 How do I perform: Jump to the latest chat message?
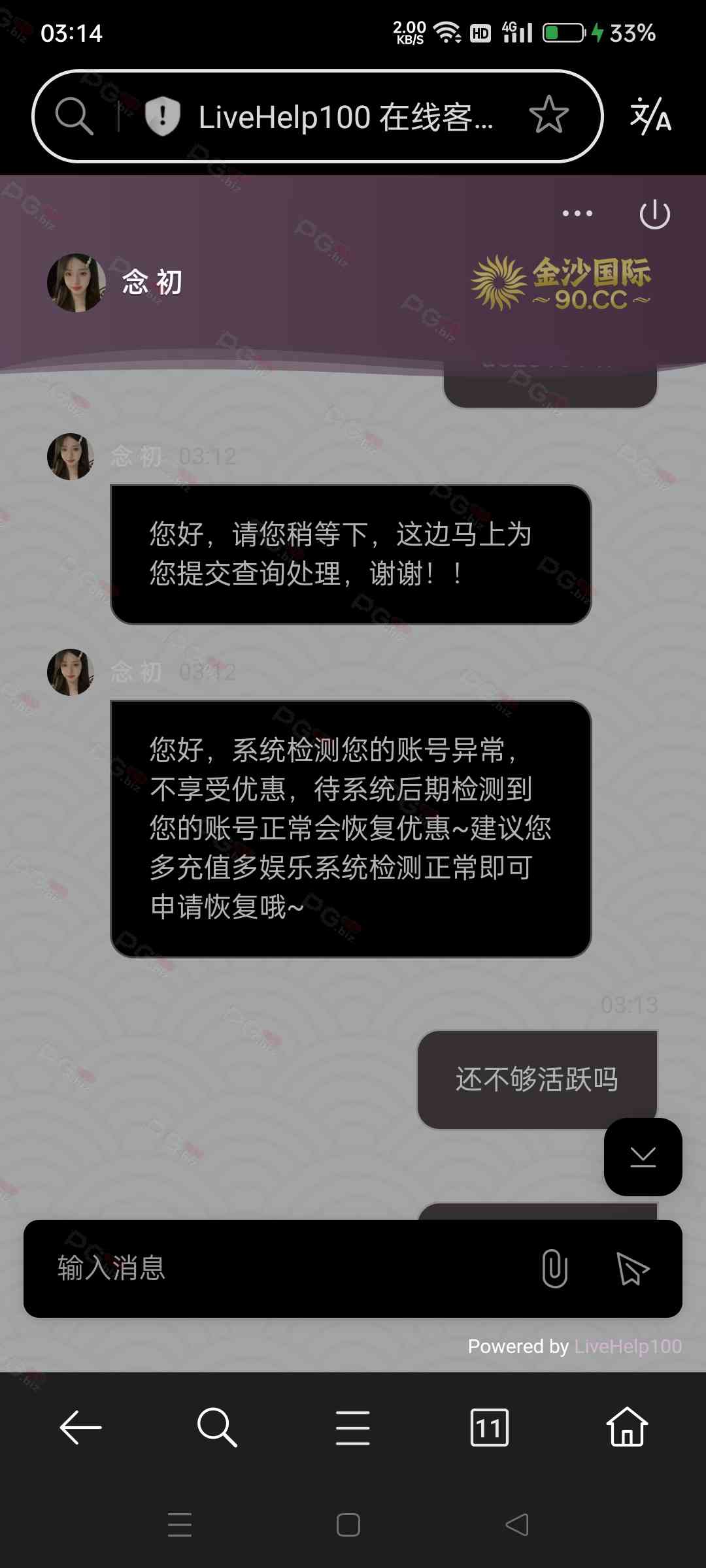tap(643, 1156)
